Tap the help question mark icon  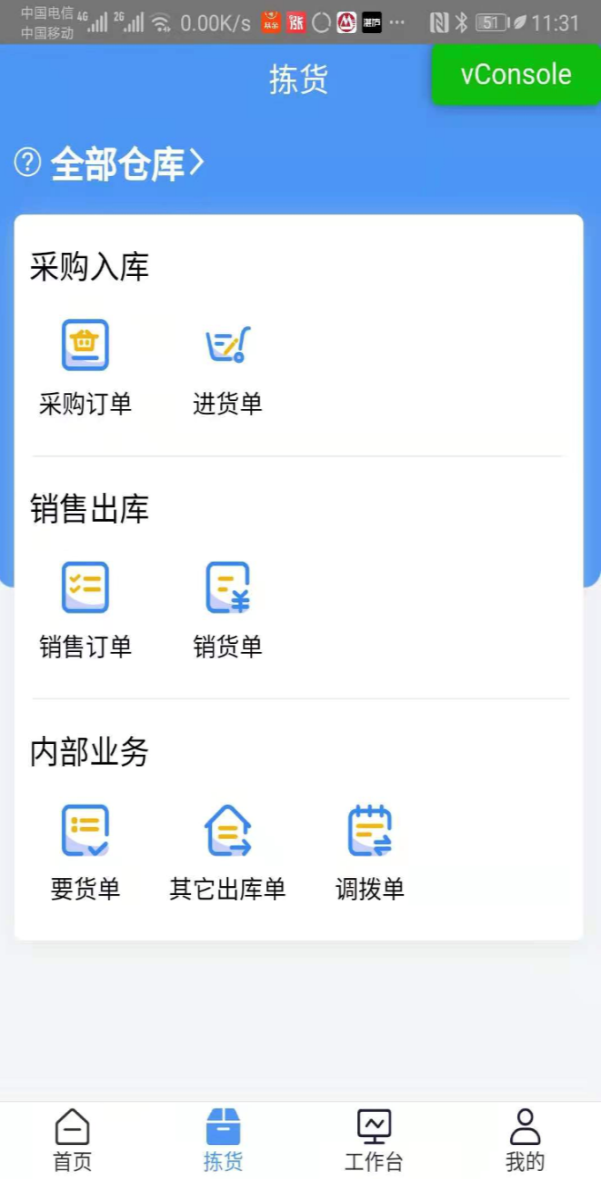28,162
